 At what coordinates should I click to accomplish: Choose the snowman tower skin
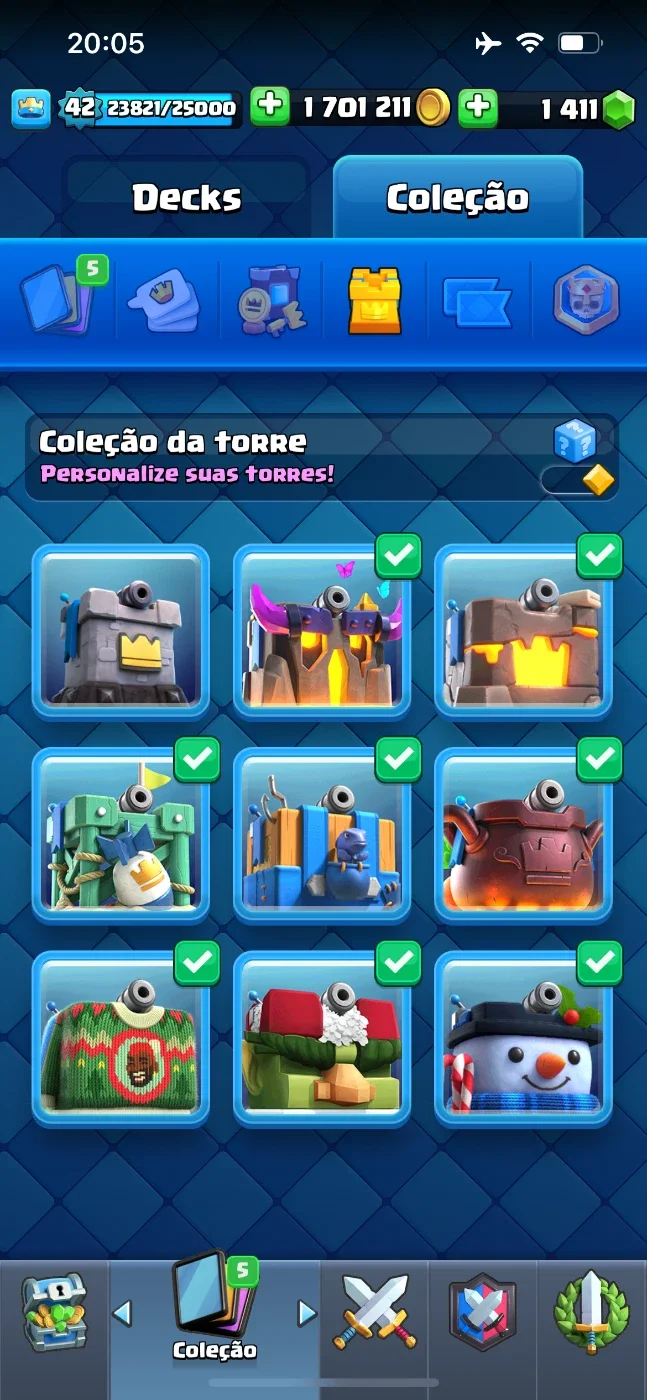pyautogui.click(x=523, y=1037)
